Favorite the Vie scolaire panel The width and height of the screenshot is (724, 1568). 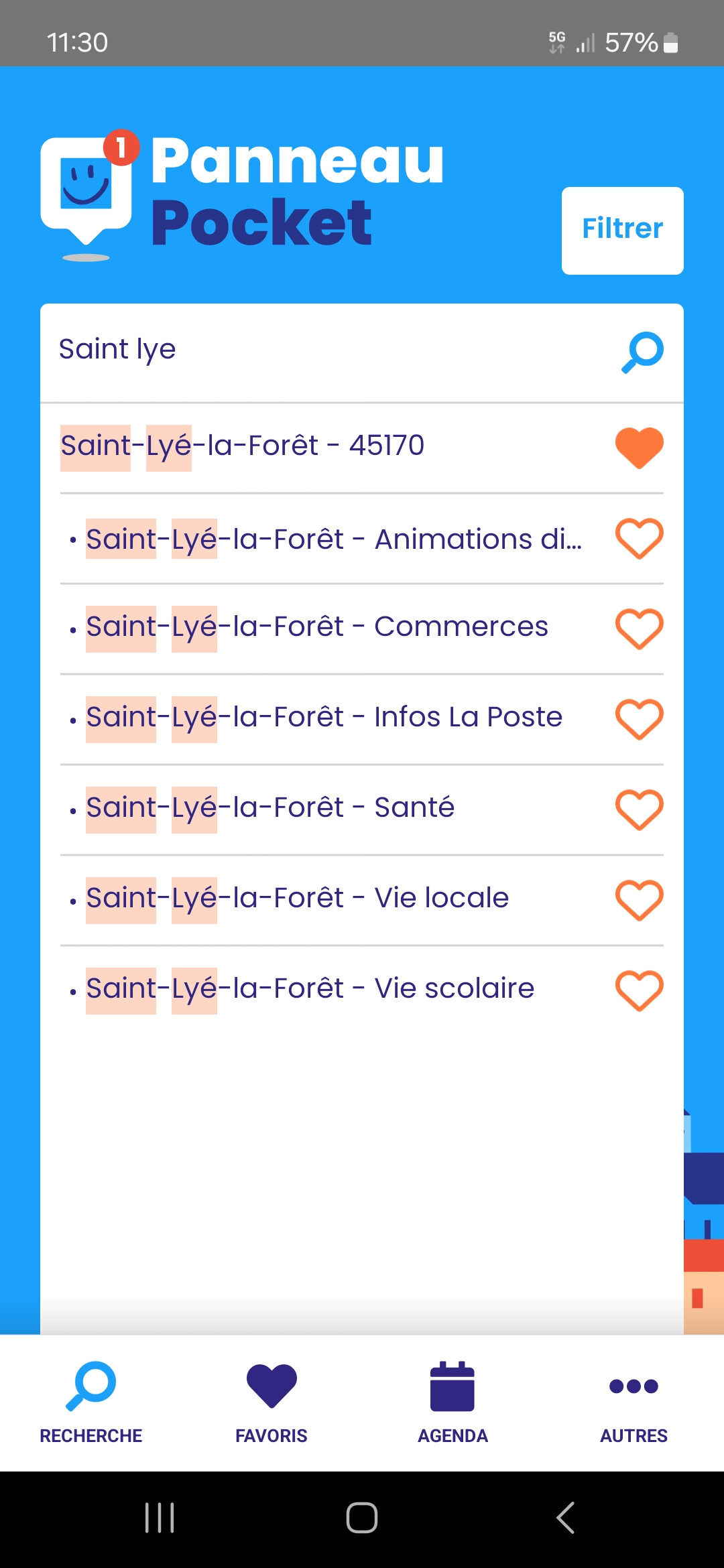click(639, 990)
